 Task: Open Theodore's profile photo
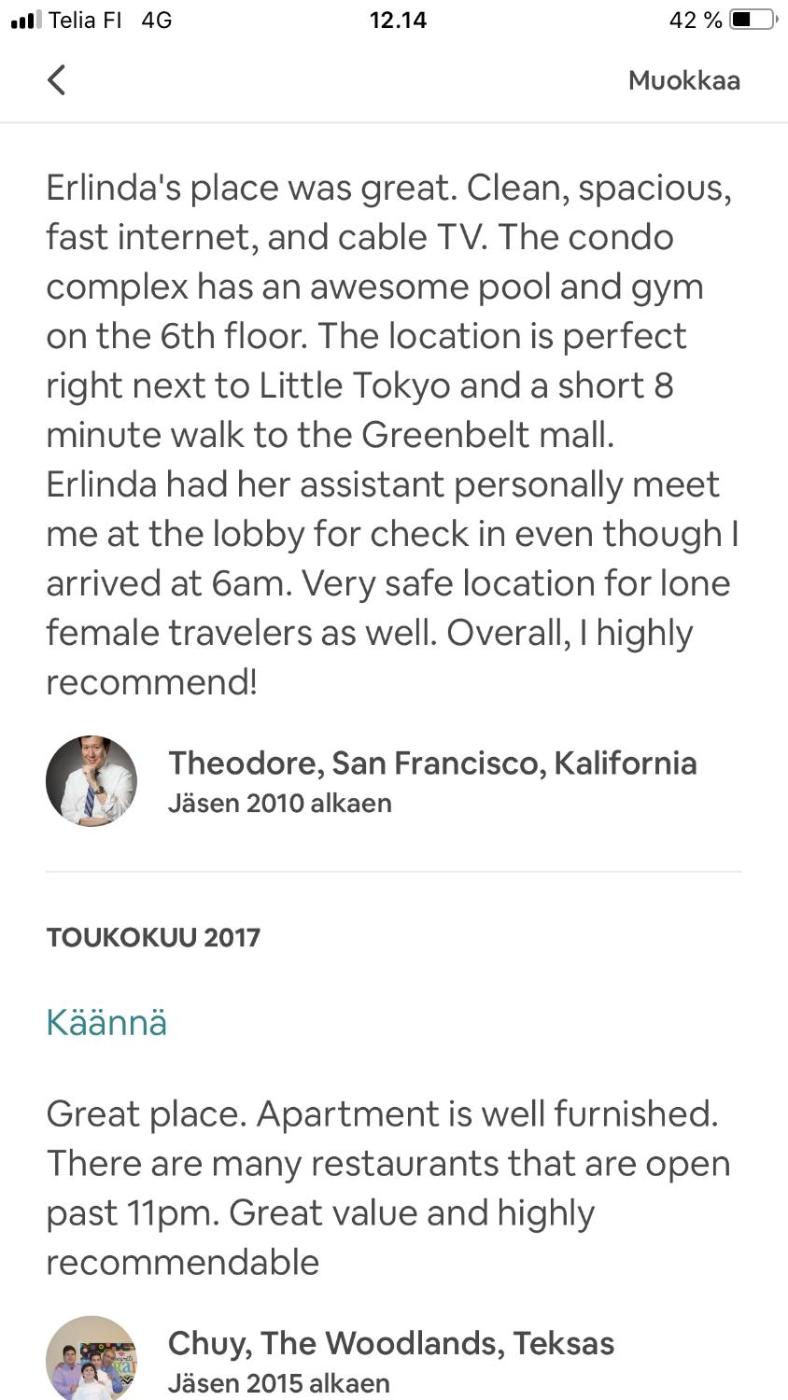[91, 781]
